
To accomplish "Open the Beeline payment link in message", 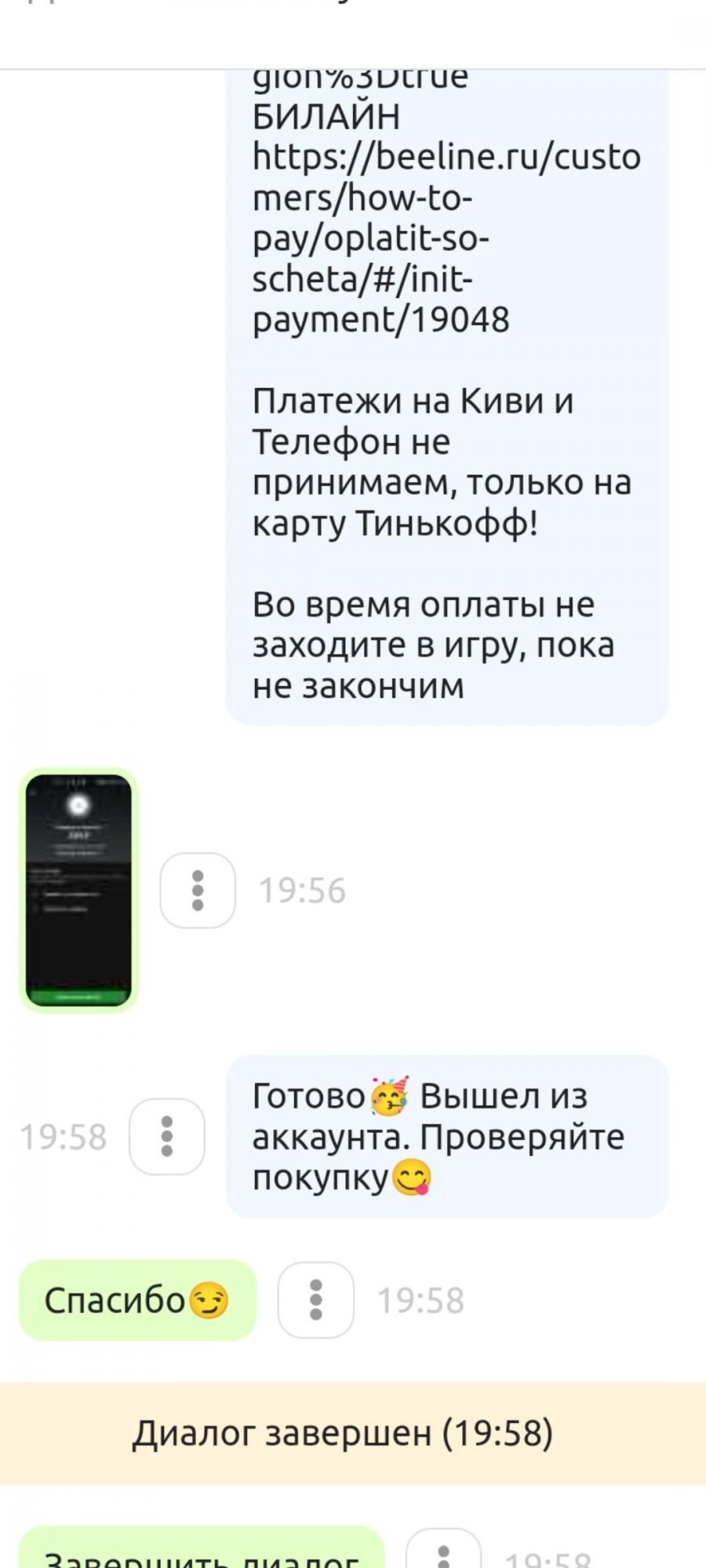I will 446,238.
